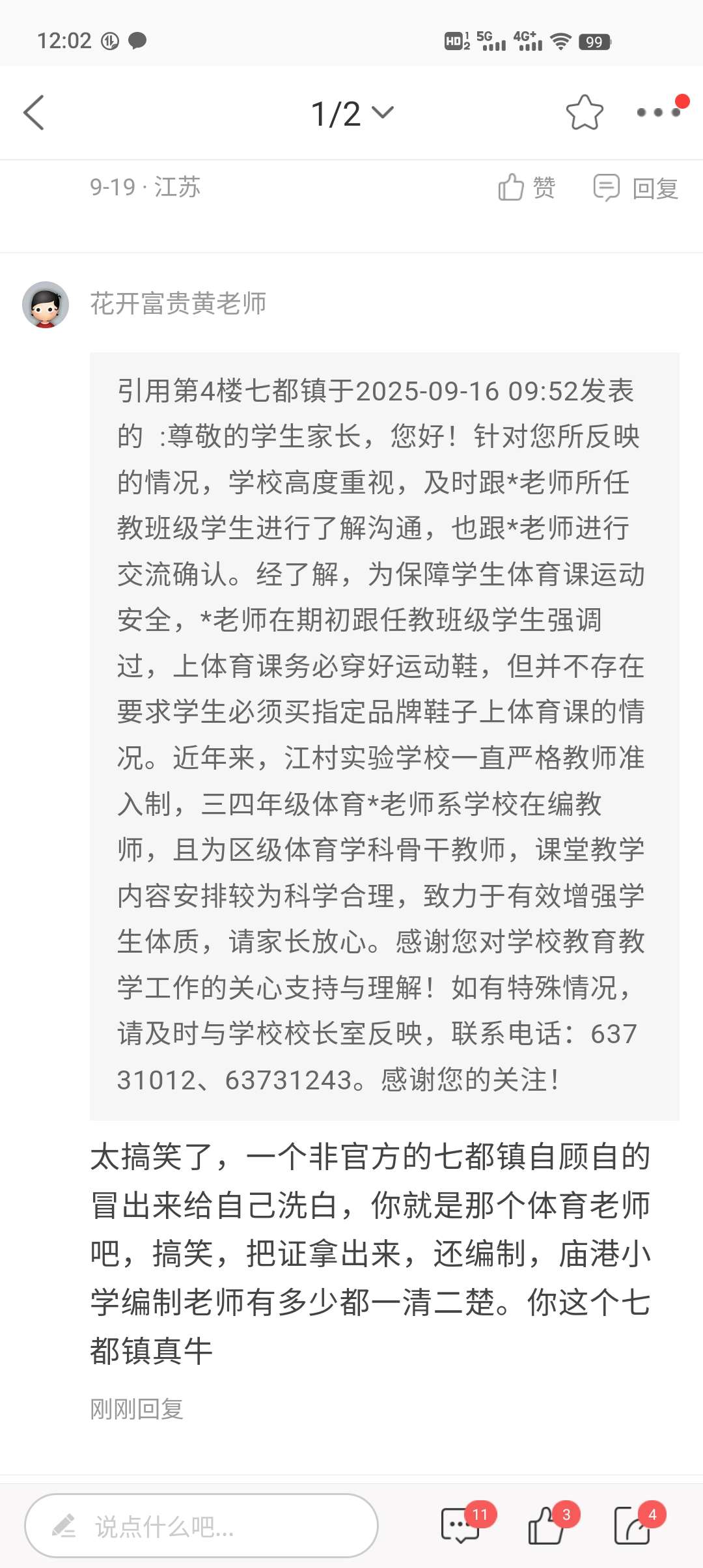Reply to the 9-19 Jiangsu comment with 回复
The width and height of the screenshot is (703, 1568).
coord(636,188)
